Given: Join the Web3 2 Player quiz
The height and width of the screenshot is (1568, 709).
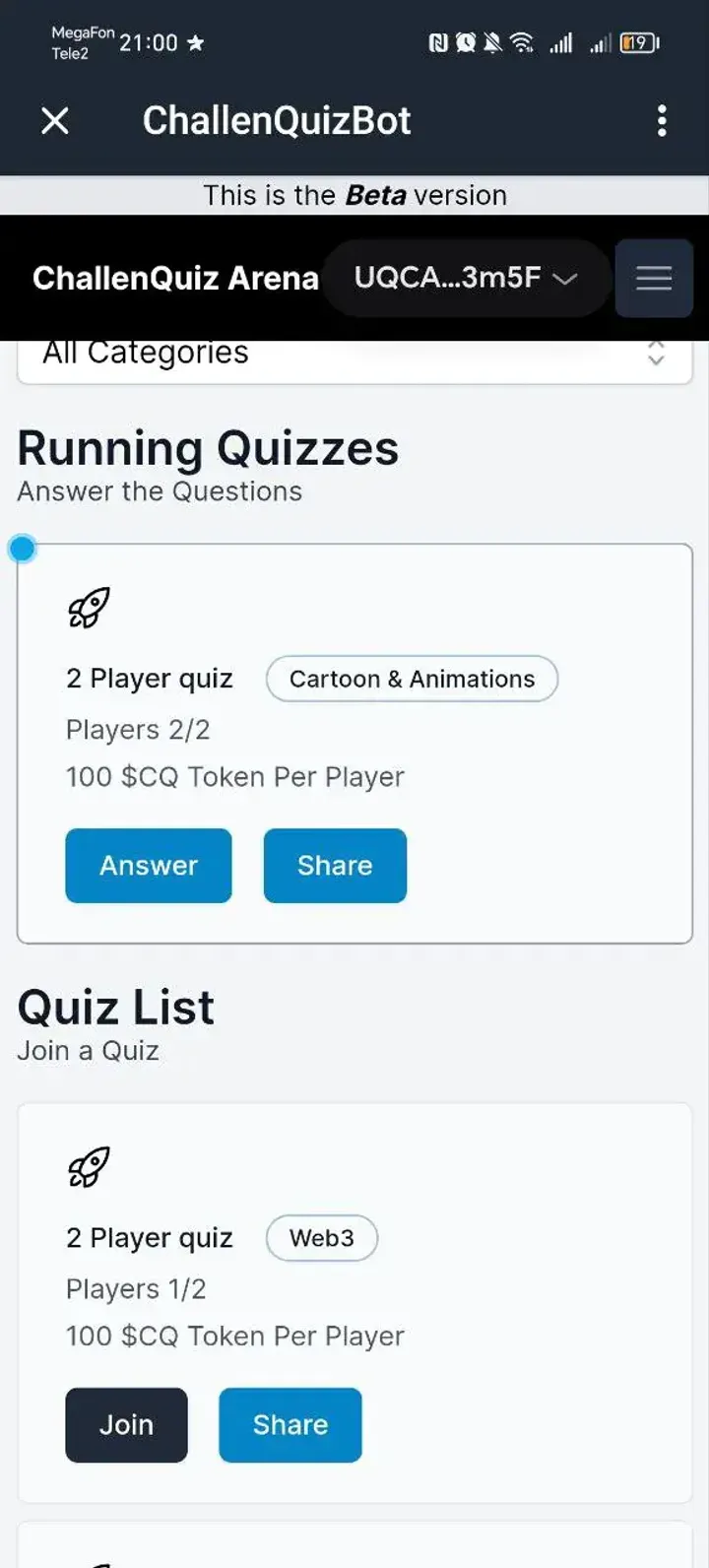Looking at the screenshot, I should (125, 1424).
